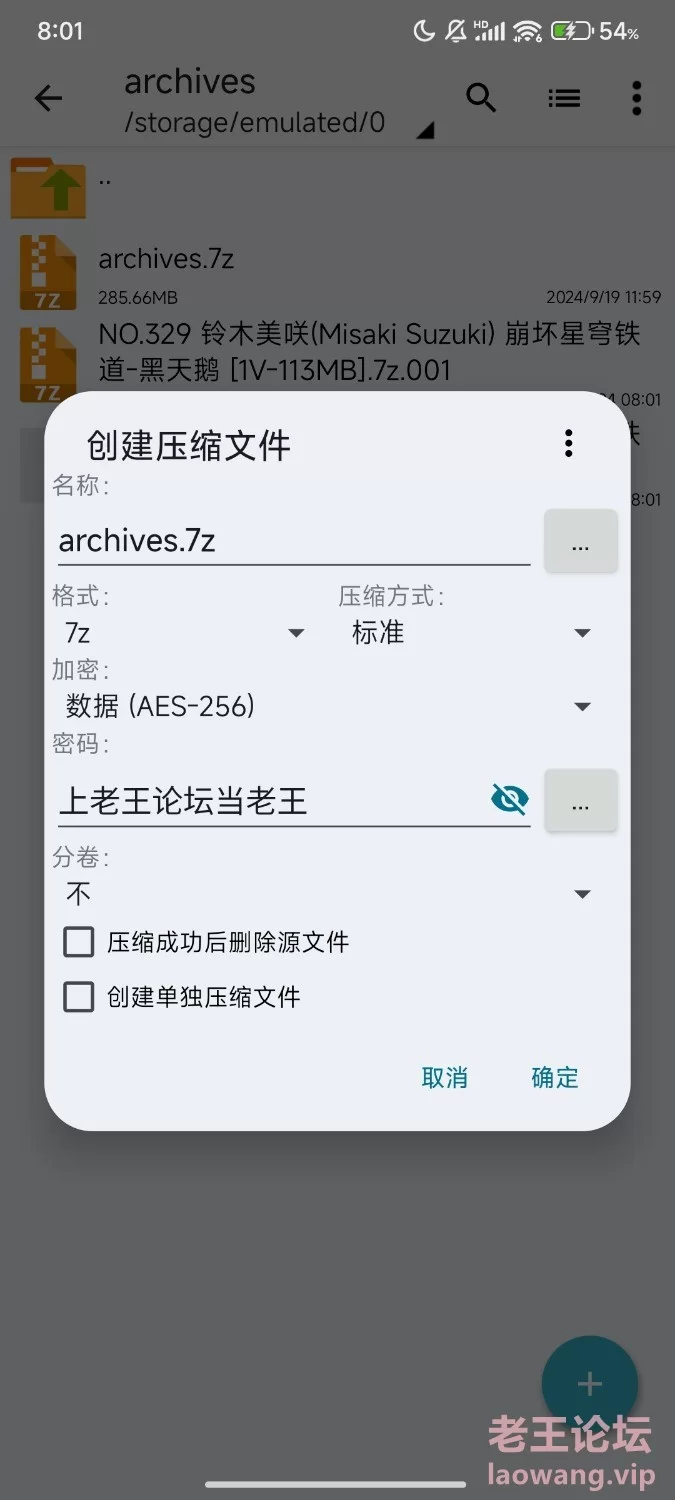This screenshot has width=675, height=1500.
Task: Expand the 压缩方式 dropdown showing 标准
Action: tap(470, 633)
